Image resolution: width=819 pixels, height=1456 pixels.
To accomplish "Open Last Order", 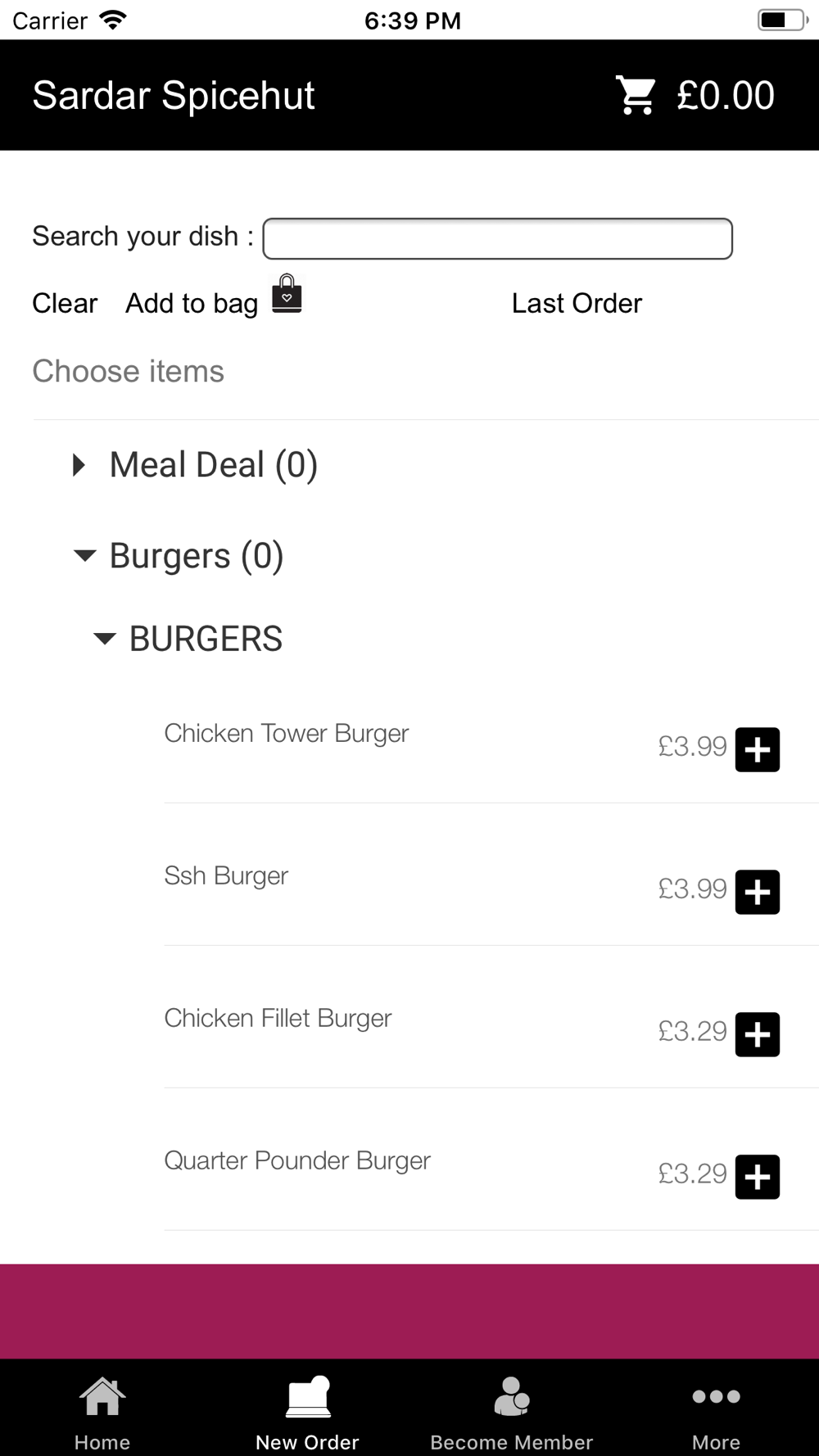I will pyautogui.click(x=577, y=303).
